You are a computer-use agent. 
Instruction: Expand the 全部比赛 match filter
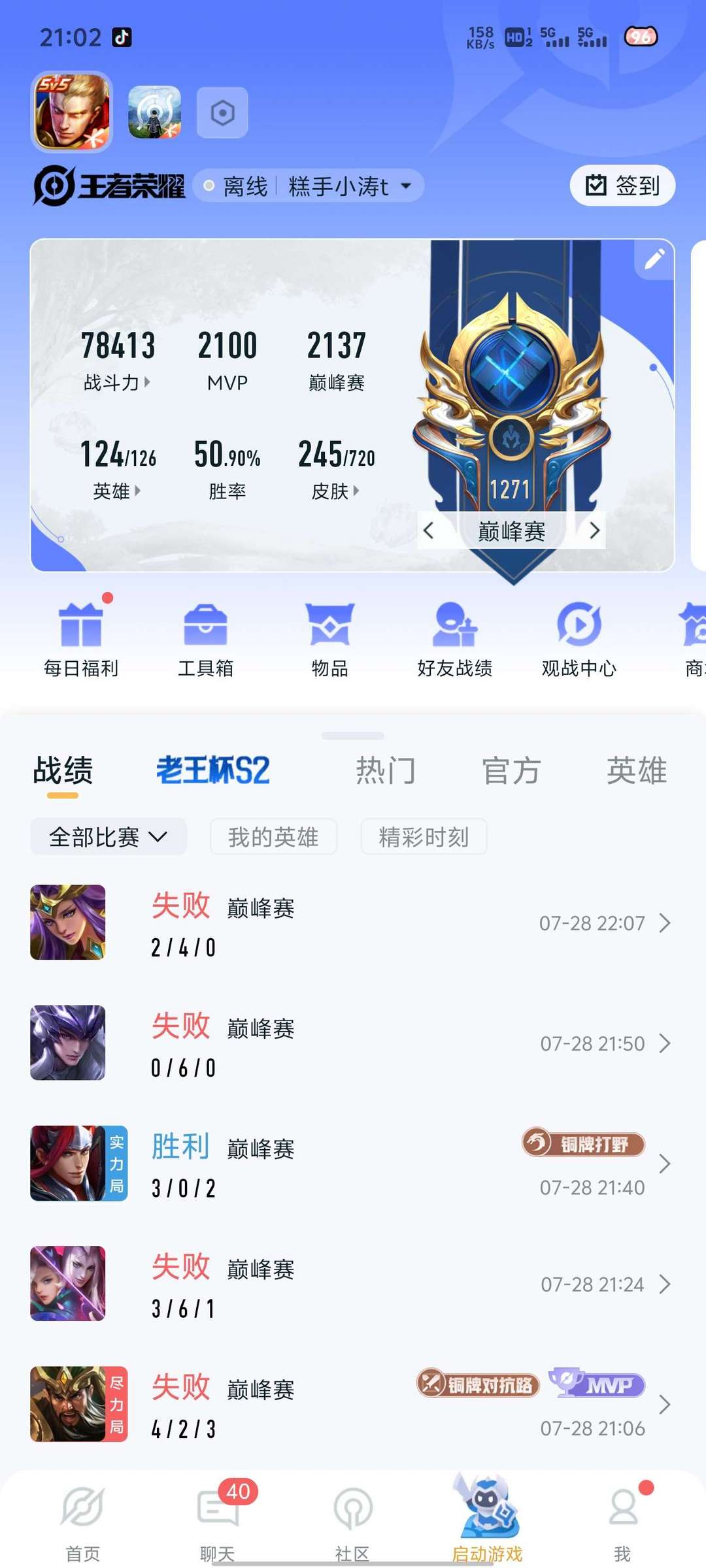[x=109, y=836]
